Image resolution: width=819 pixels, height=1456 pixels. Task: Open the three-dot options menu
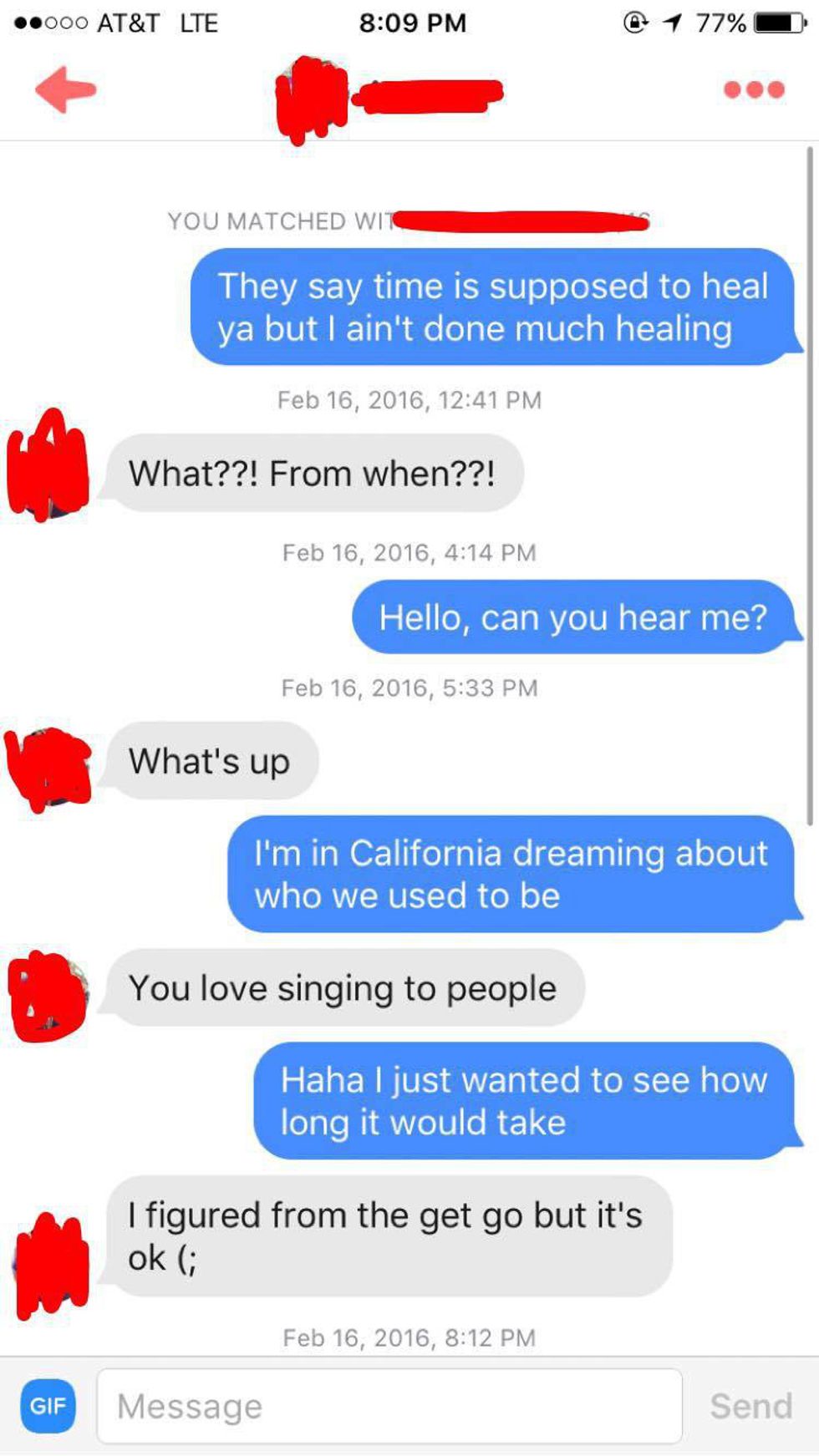[754, 89]
